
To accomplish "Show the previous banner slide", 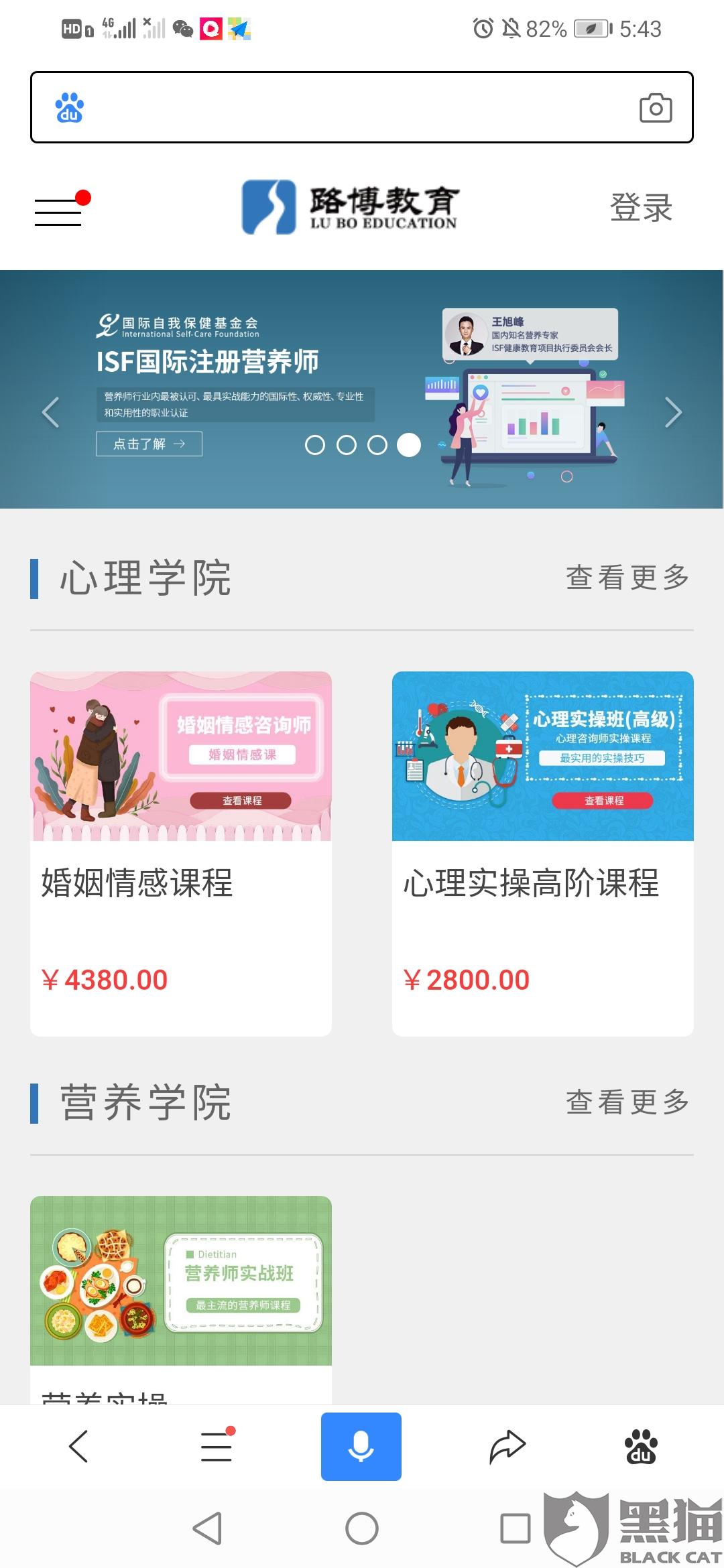I will 51,412.
